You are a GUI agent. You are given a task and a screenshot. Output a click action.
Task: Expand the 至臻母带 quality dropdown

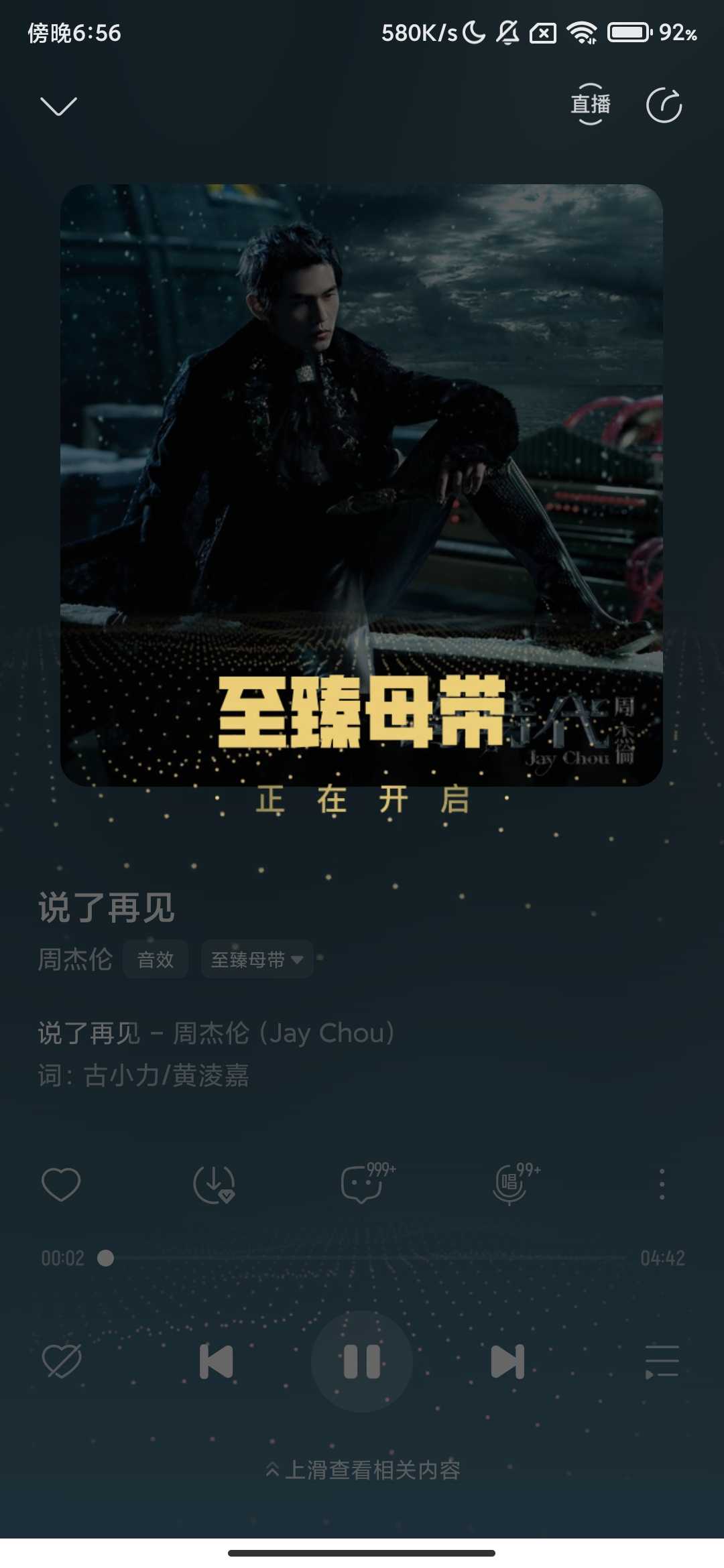[x=257, y=960]
